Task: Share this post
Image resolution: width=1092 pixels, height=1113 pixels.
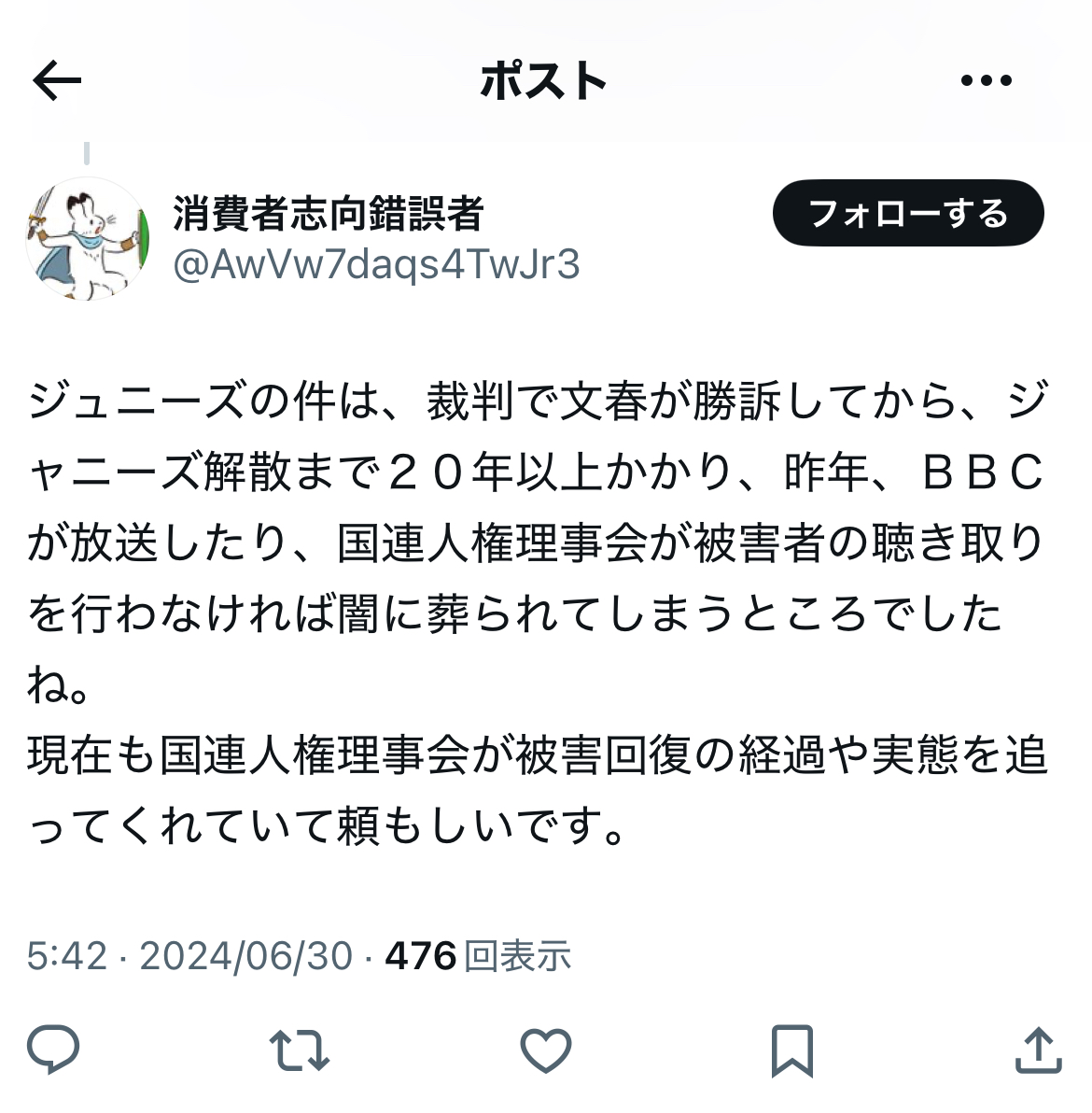Action: [1038, 1050]
